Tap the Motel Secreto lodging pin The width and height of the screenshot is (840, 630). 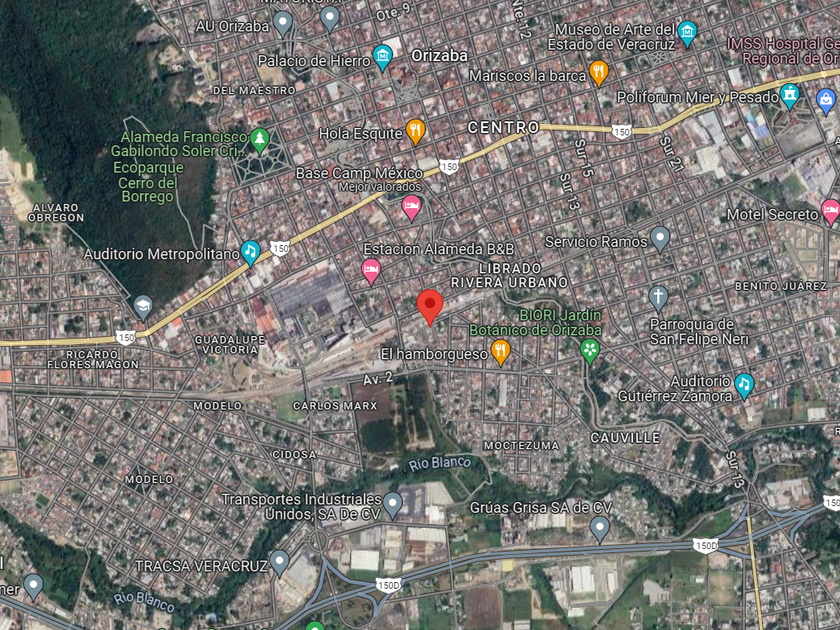831,213
